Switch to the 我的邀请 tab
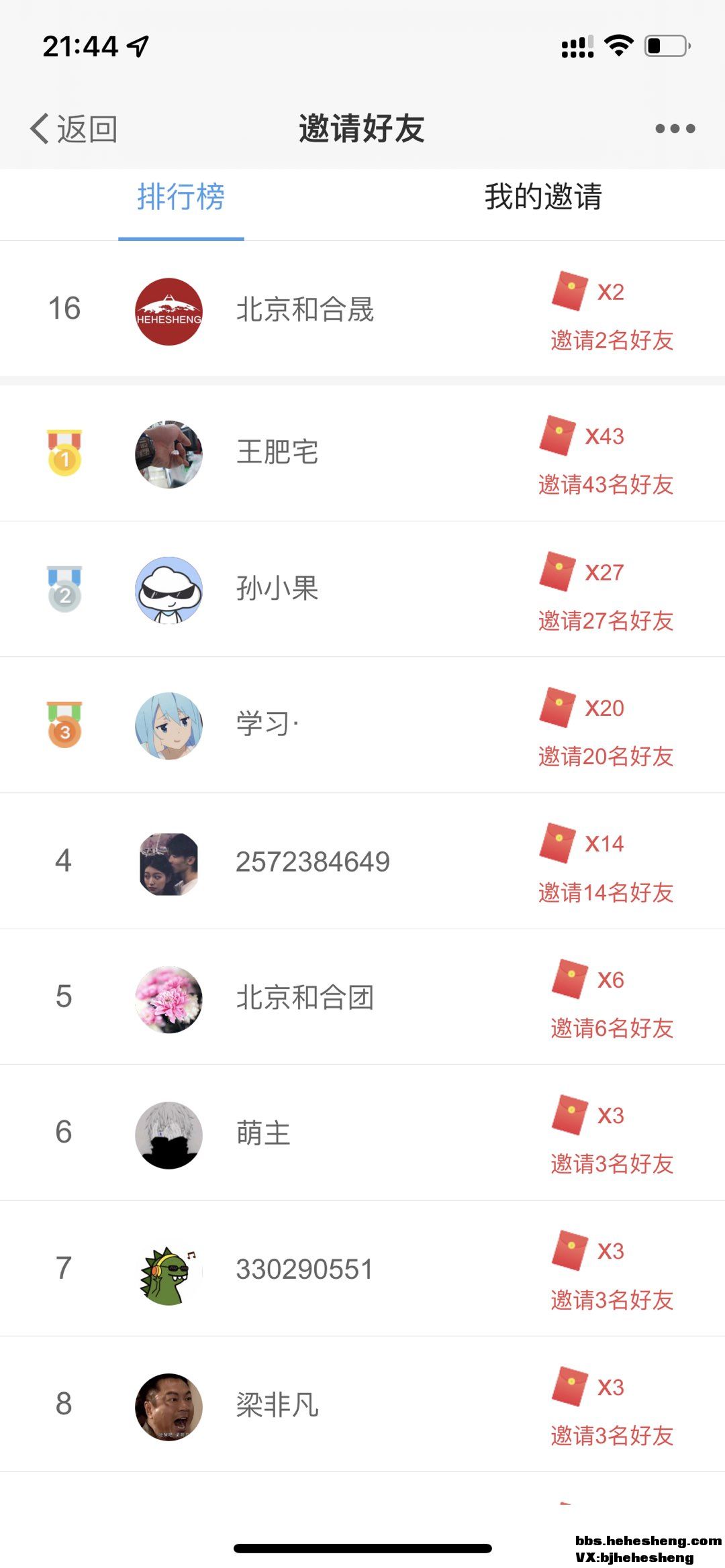 point(543,197)
